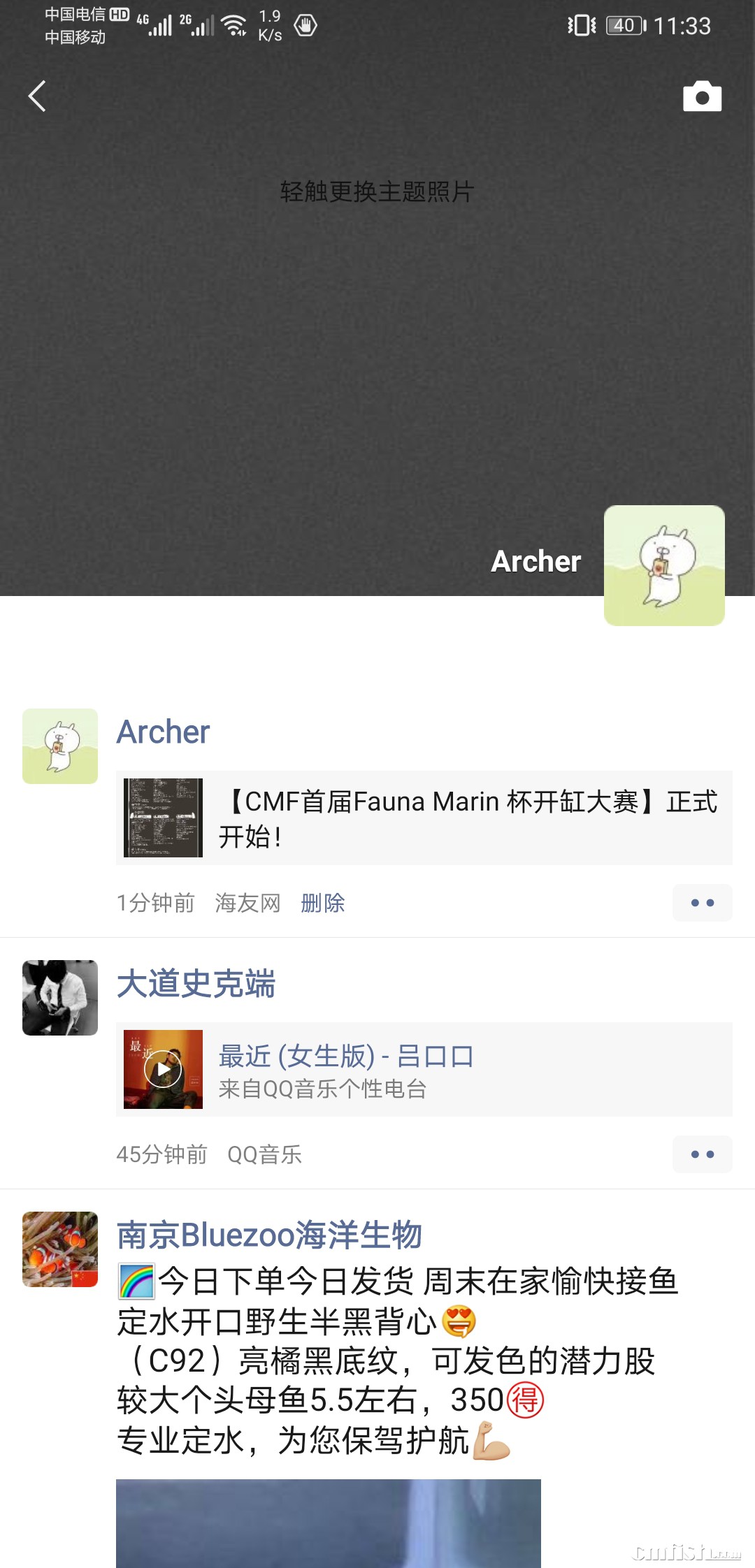Image resolution: width=755 pixels, height=1568 pixels.
Task: Open Archer's large profile avatar on the cover
Action: (x=664, y=565)
